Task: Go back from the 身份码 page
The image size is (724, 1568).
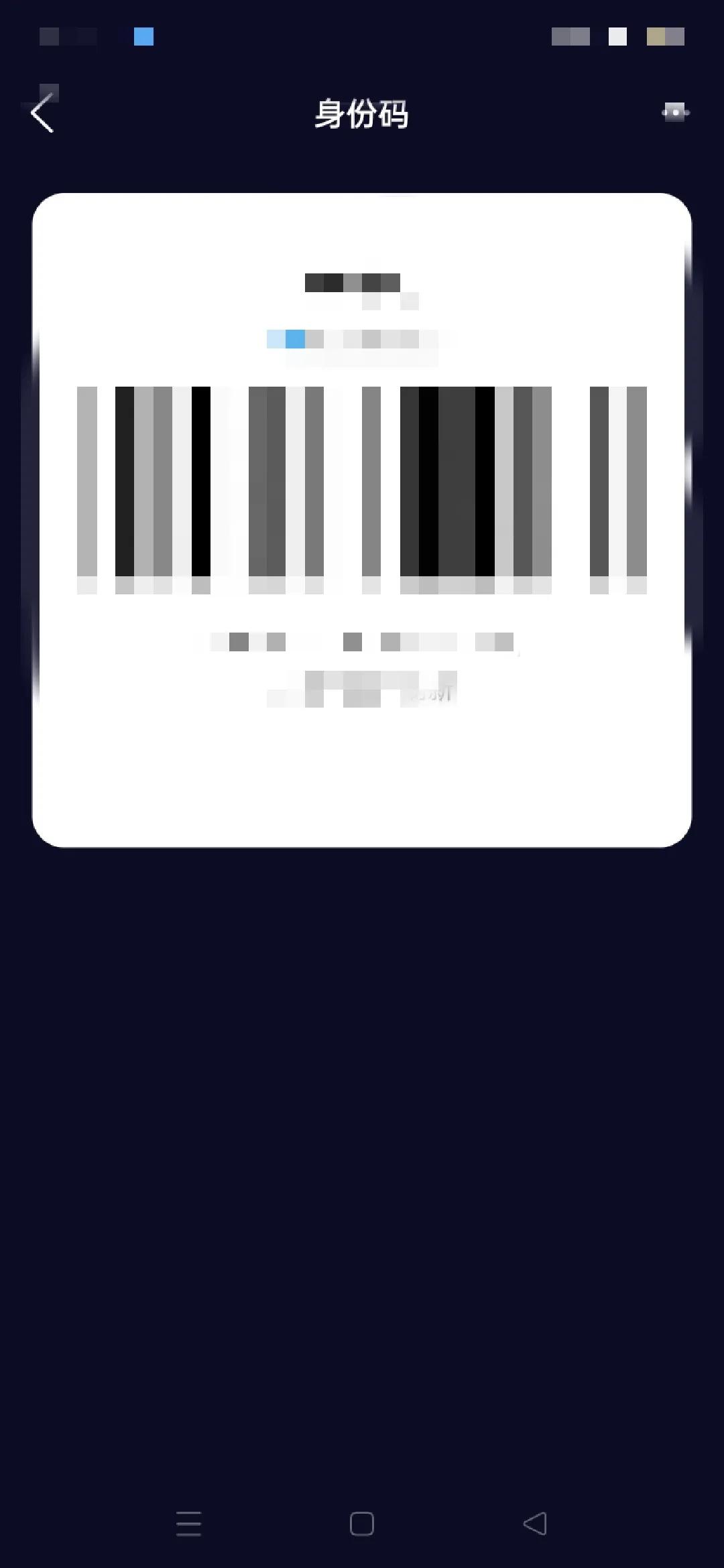Action: [42, 113]
